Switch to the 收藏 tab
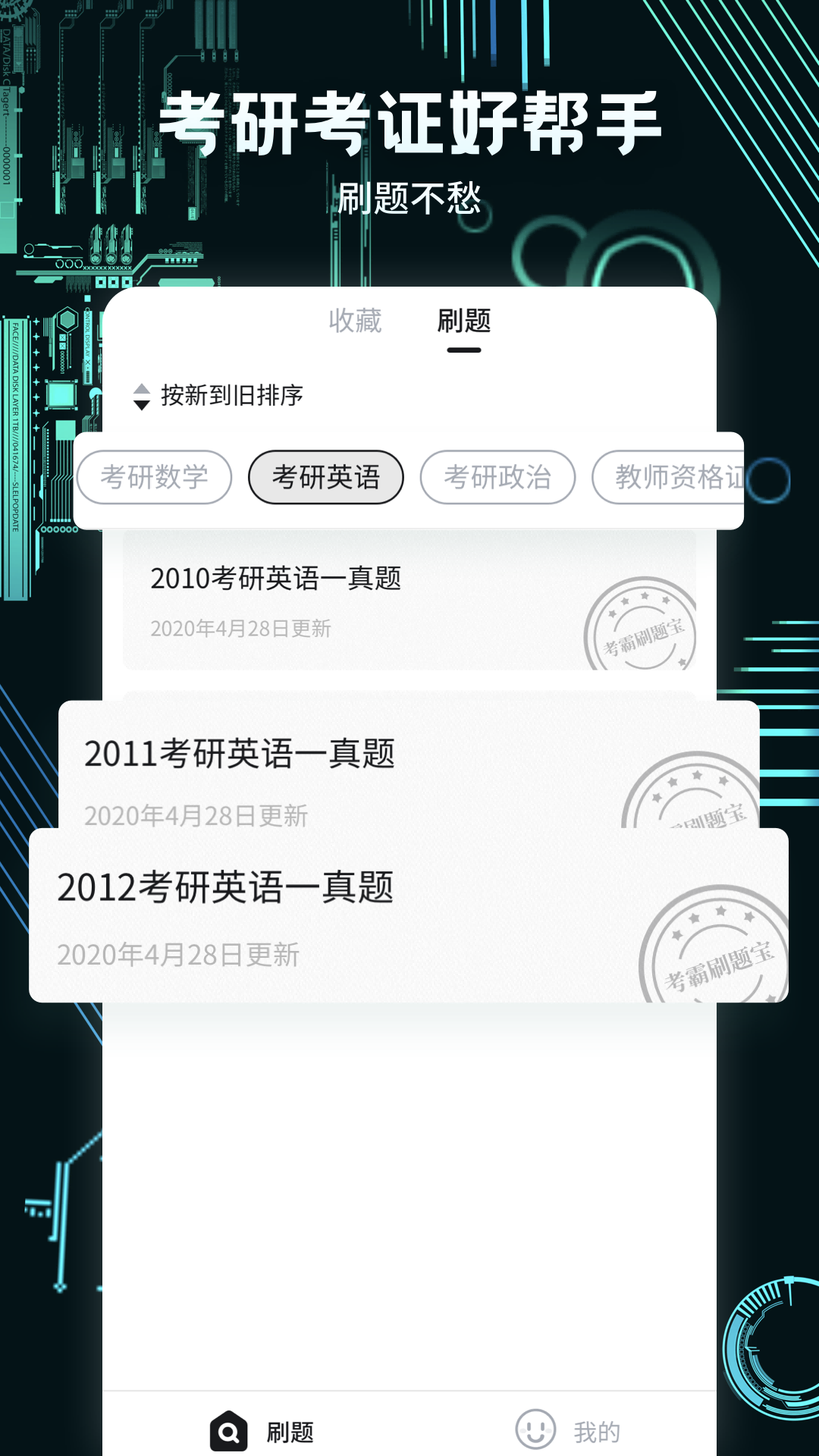819x1456 pixels. (x=356, y=322)
